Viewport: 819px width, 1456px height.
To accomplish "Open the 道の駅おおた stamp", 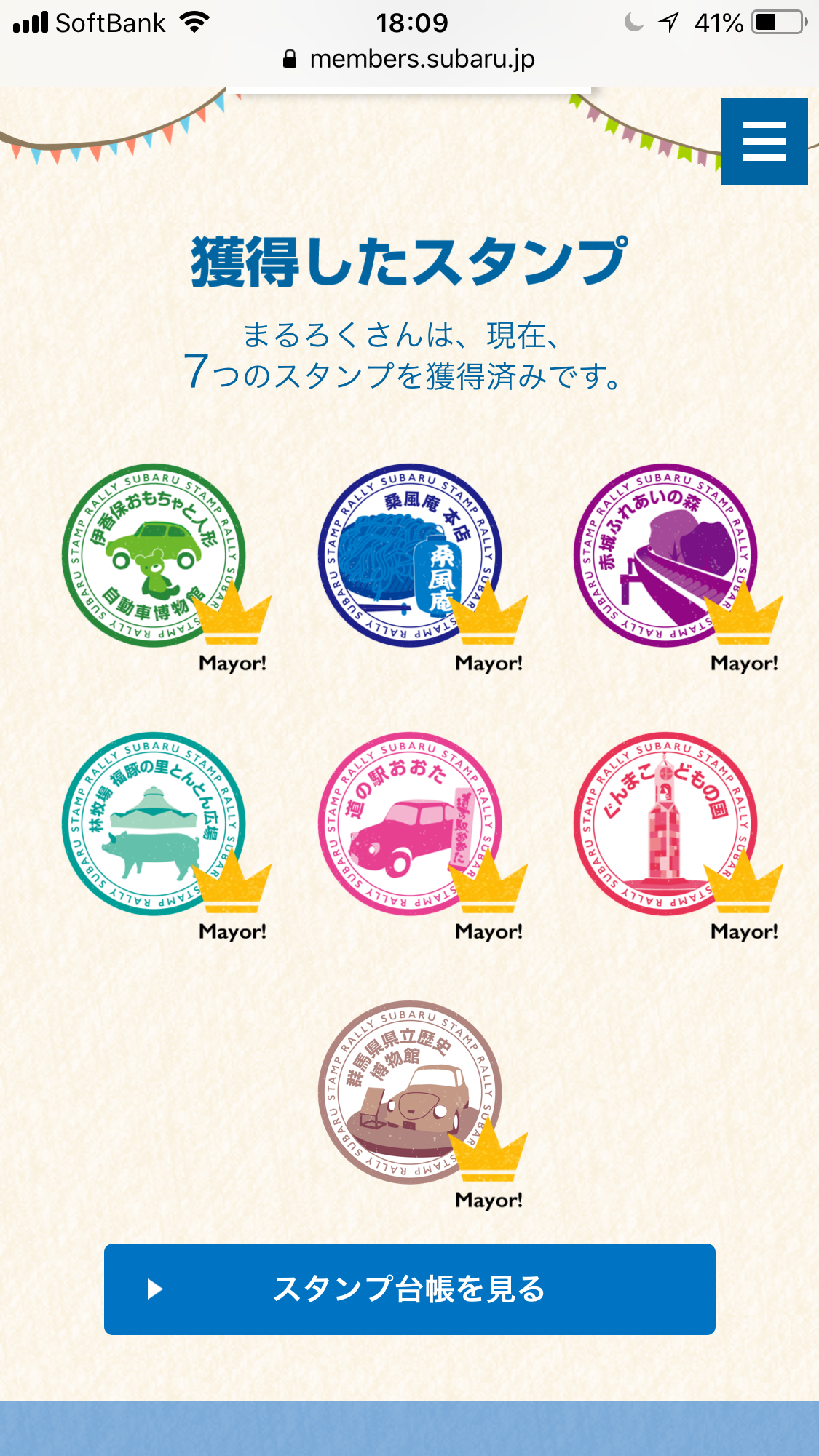I will pos(410,823).
